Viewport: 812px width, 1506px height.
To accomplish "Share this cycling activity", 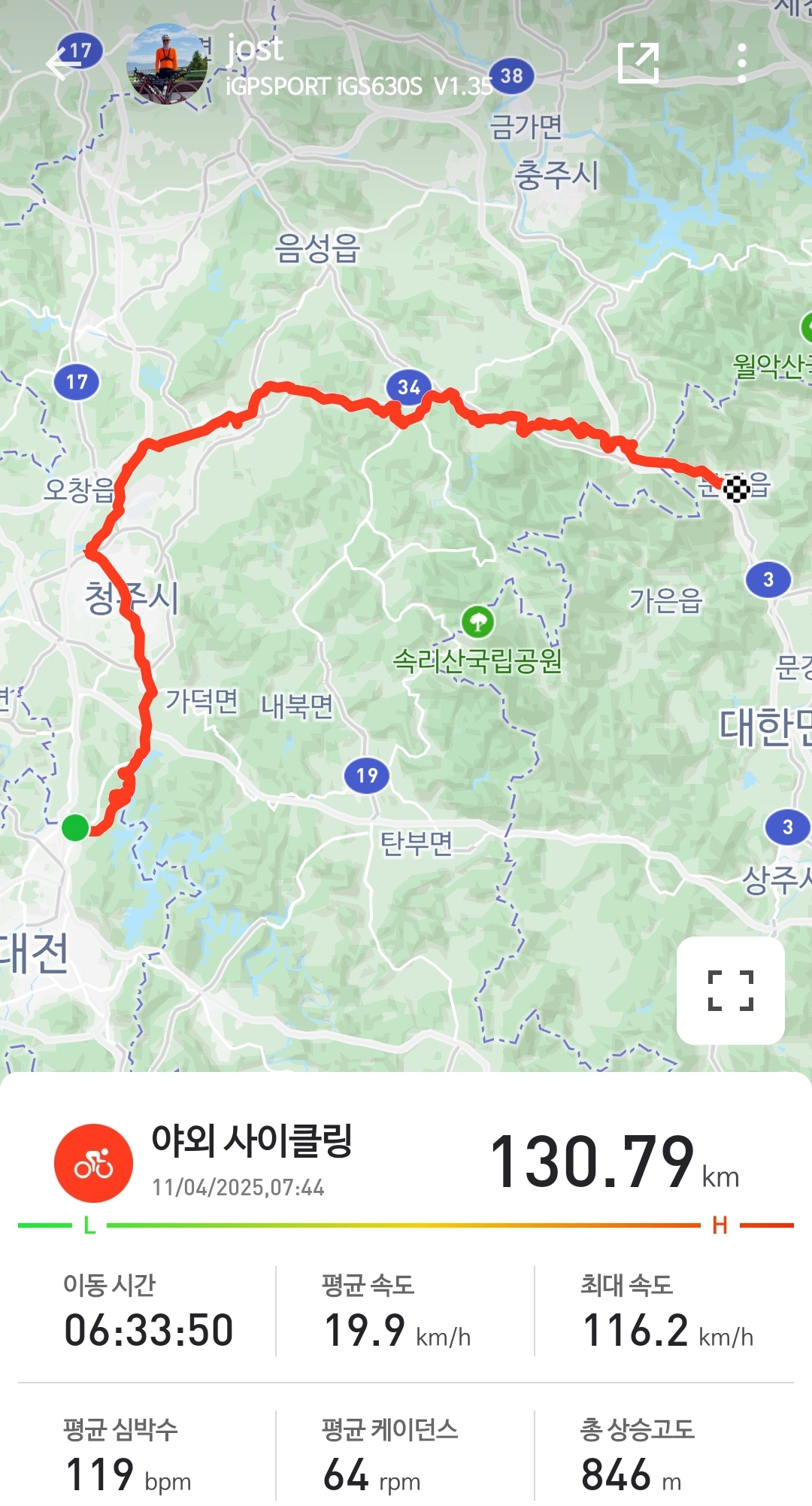I will tap(638, 63).
